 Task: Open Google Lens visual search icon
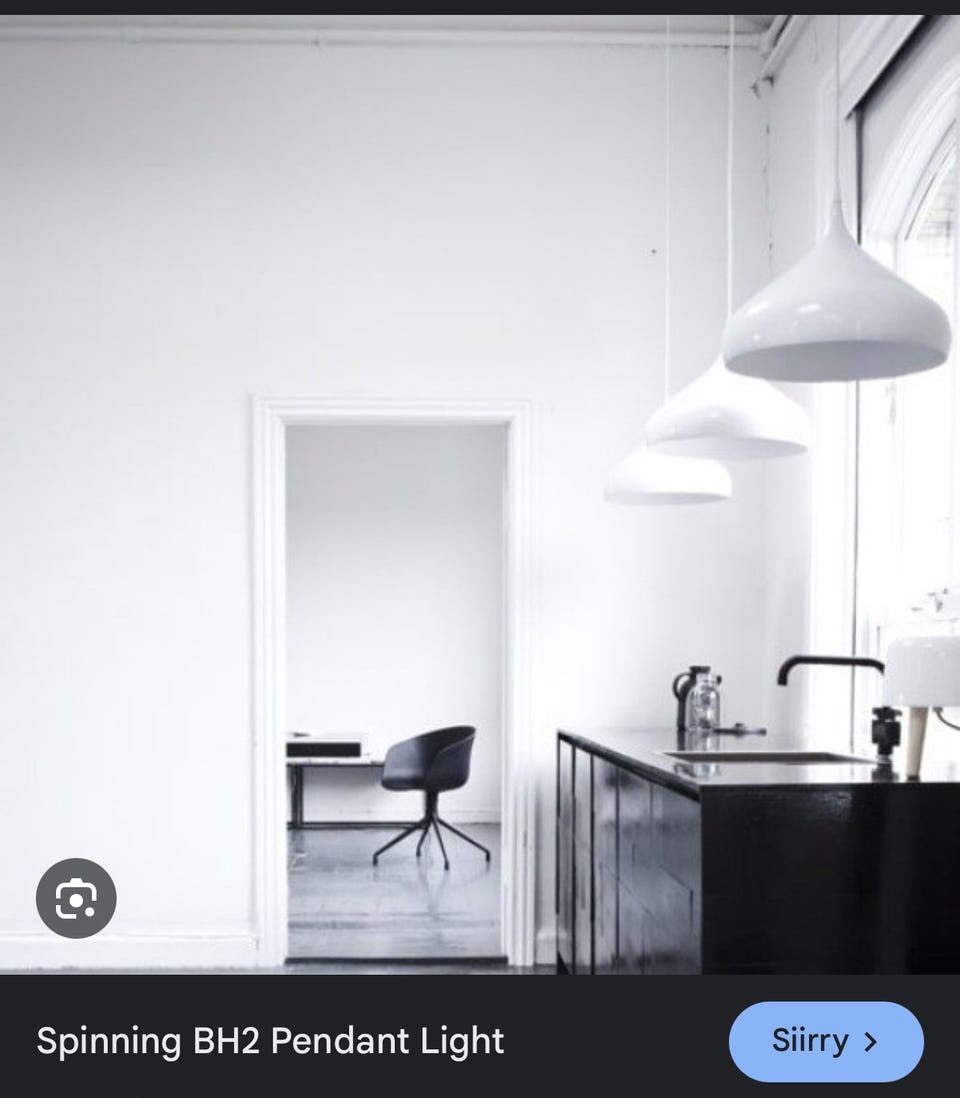[76, 898]
